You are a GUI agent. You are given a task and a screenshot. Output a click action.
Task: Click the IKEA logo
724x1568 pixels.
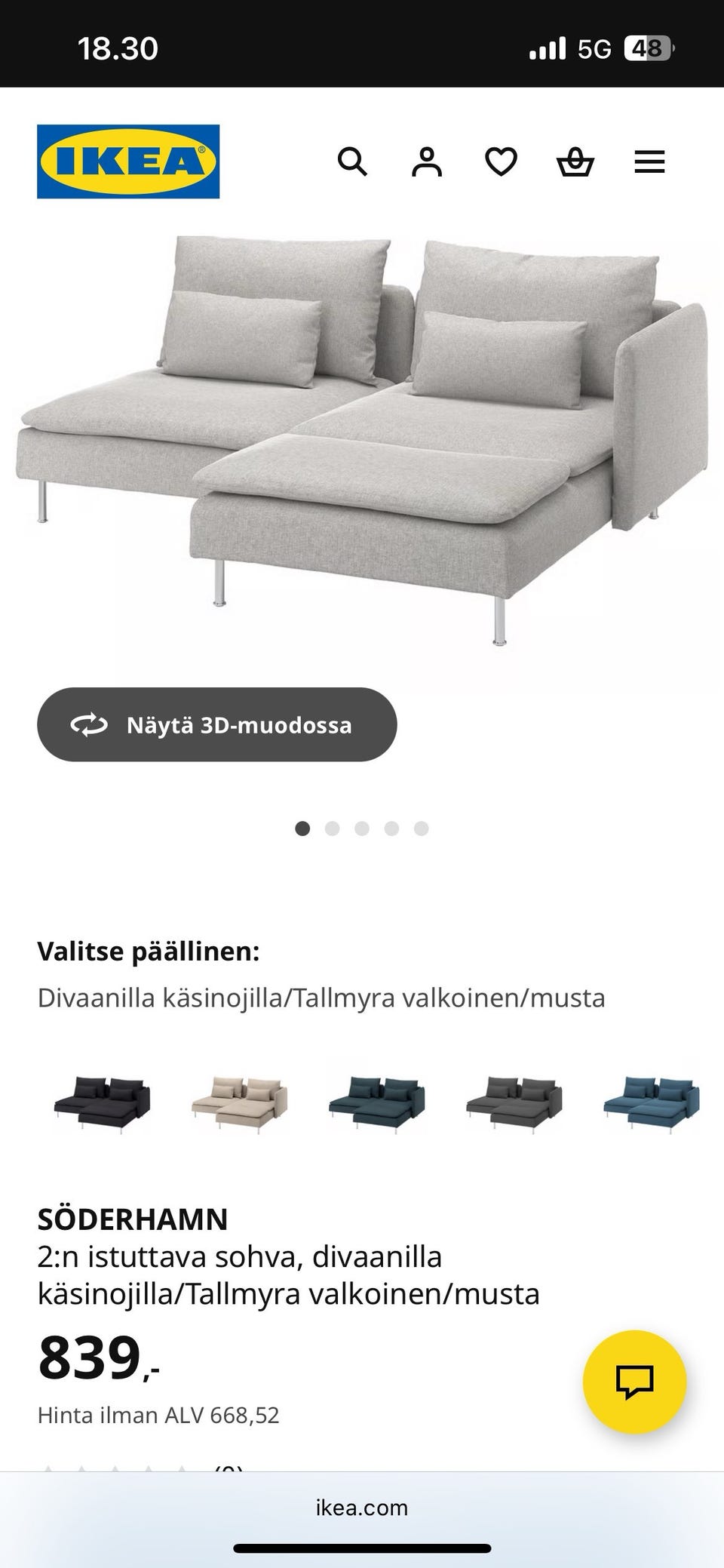[x=127, y=159]
